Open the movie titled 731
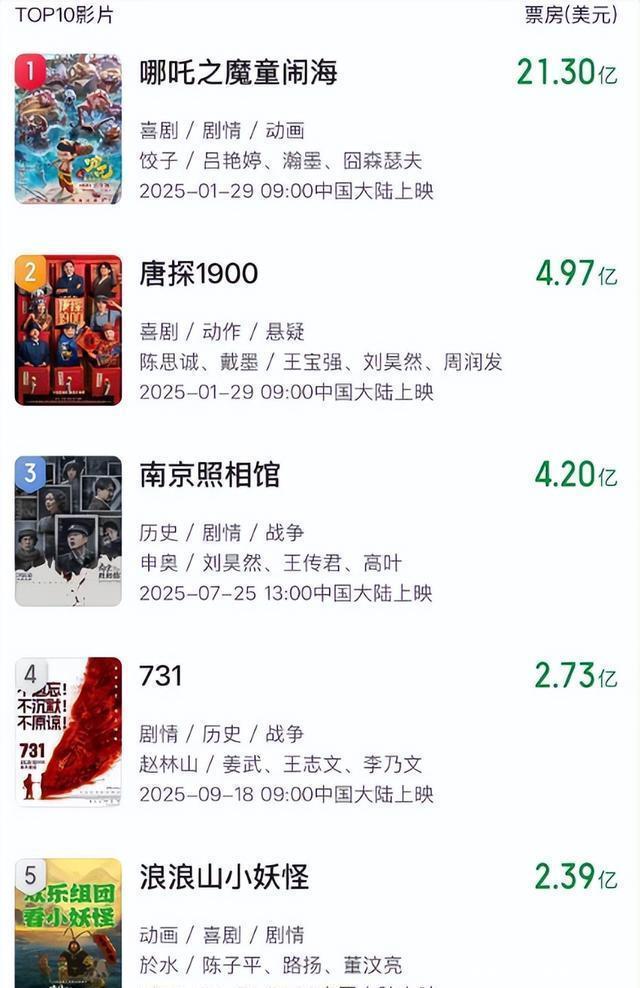Image resolution: width=640 pixels, height=988 pixels. click(x=161, y=676)
